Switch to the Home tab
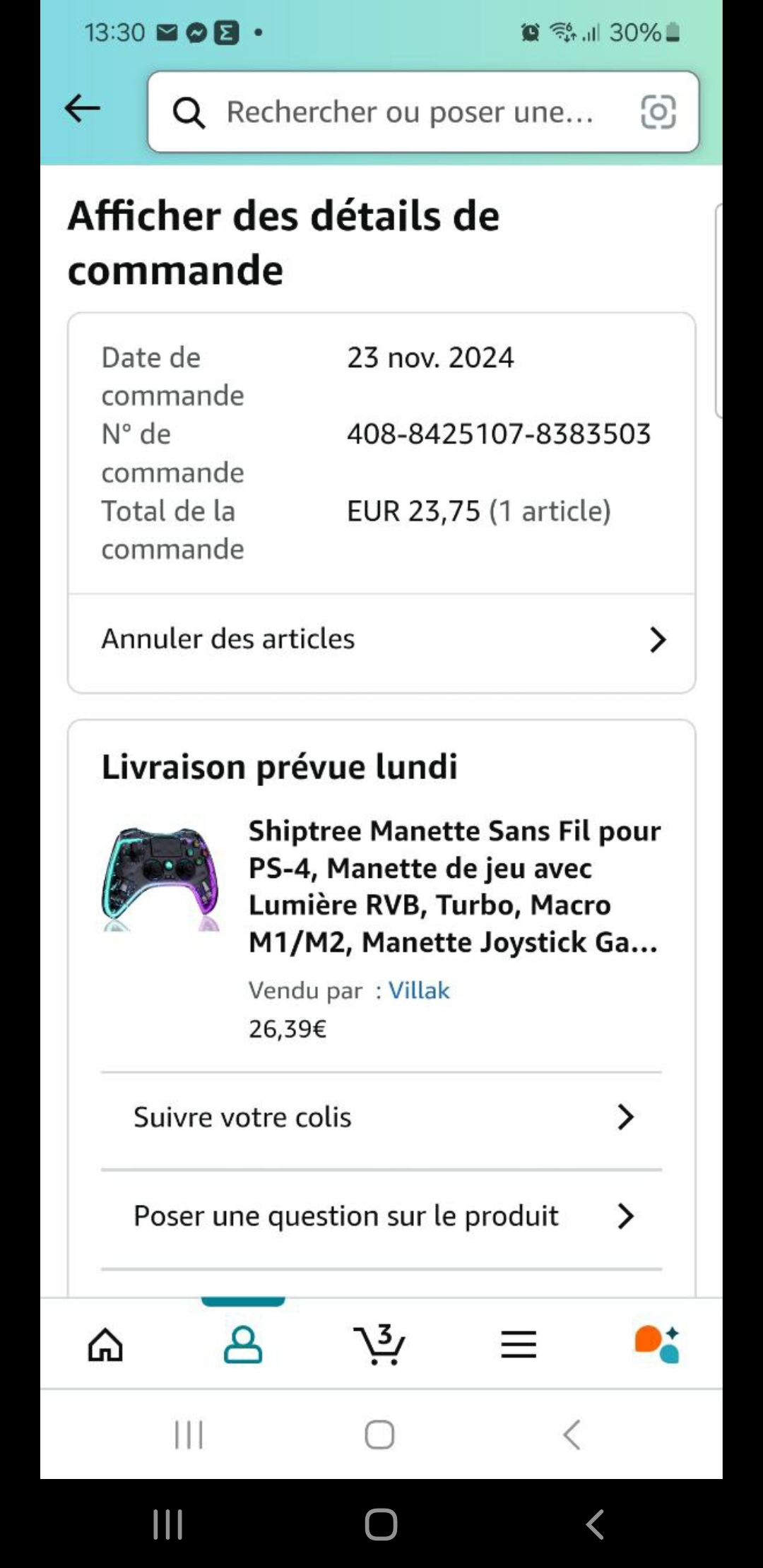This screenshot has height=1568, width=763. (x=105, y=1344)
